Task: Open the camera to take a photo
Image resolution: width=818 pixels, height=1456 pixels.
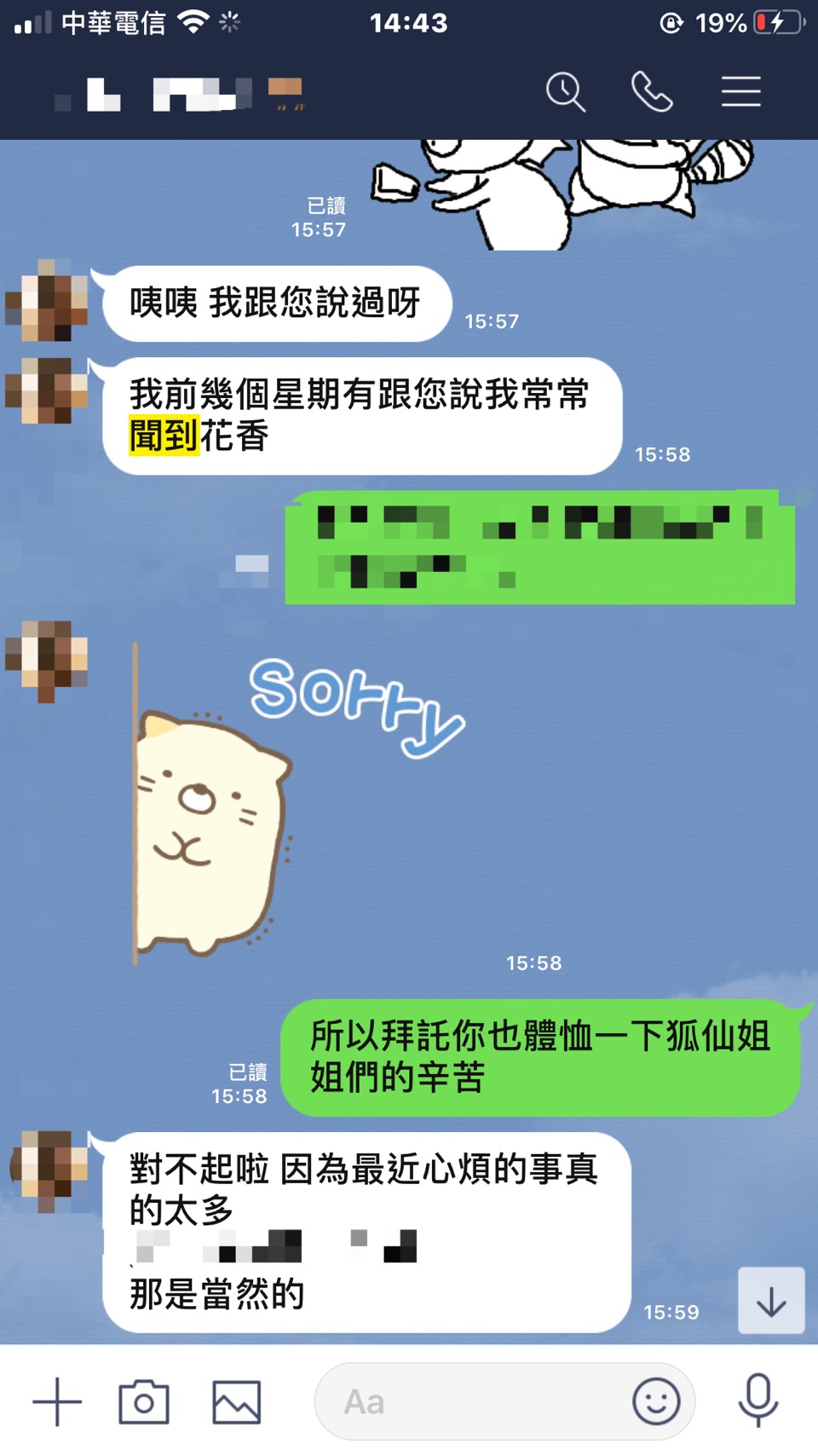Action: pyautogui.click(x=144, y=1401)
